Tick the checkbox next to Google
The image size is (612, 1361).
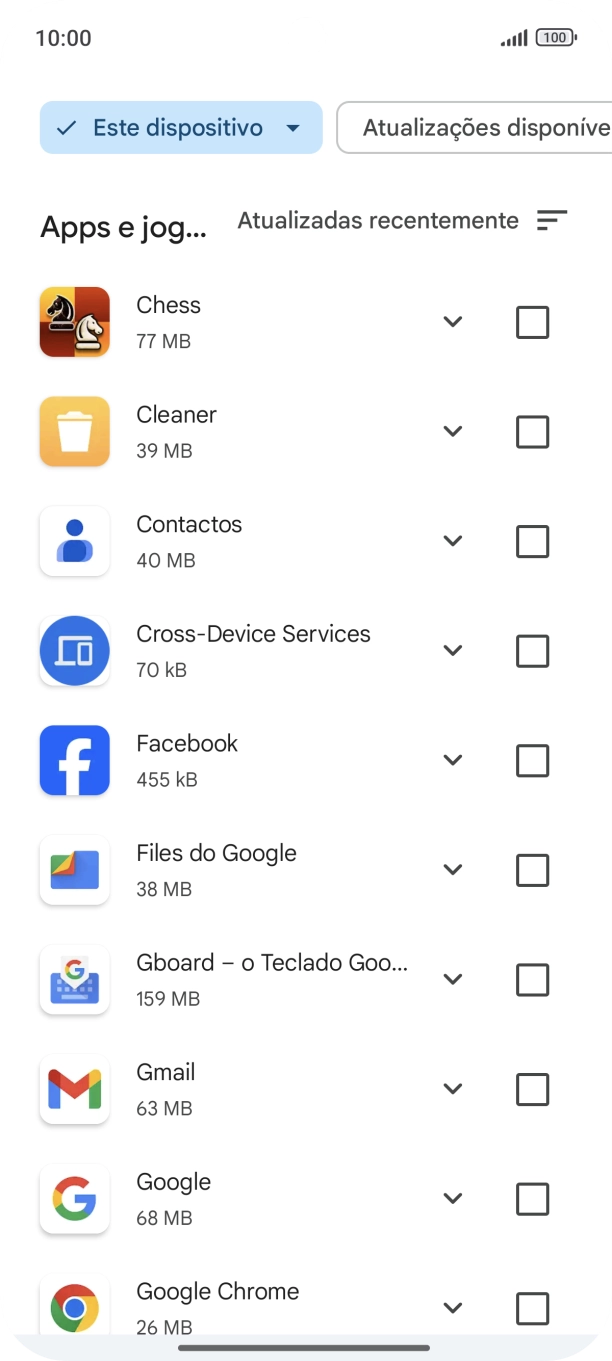(532, 1199)
